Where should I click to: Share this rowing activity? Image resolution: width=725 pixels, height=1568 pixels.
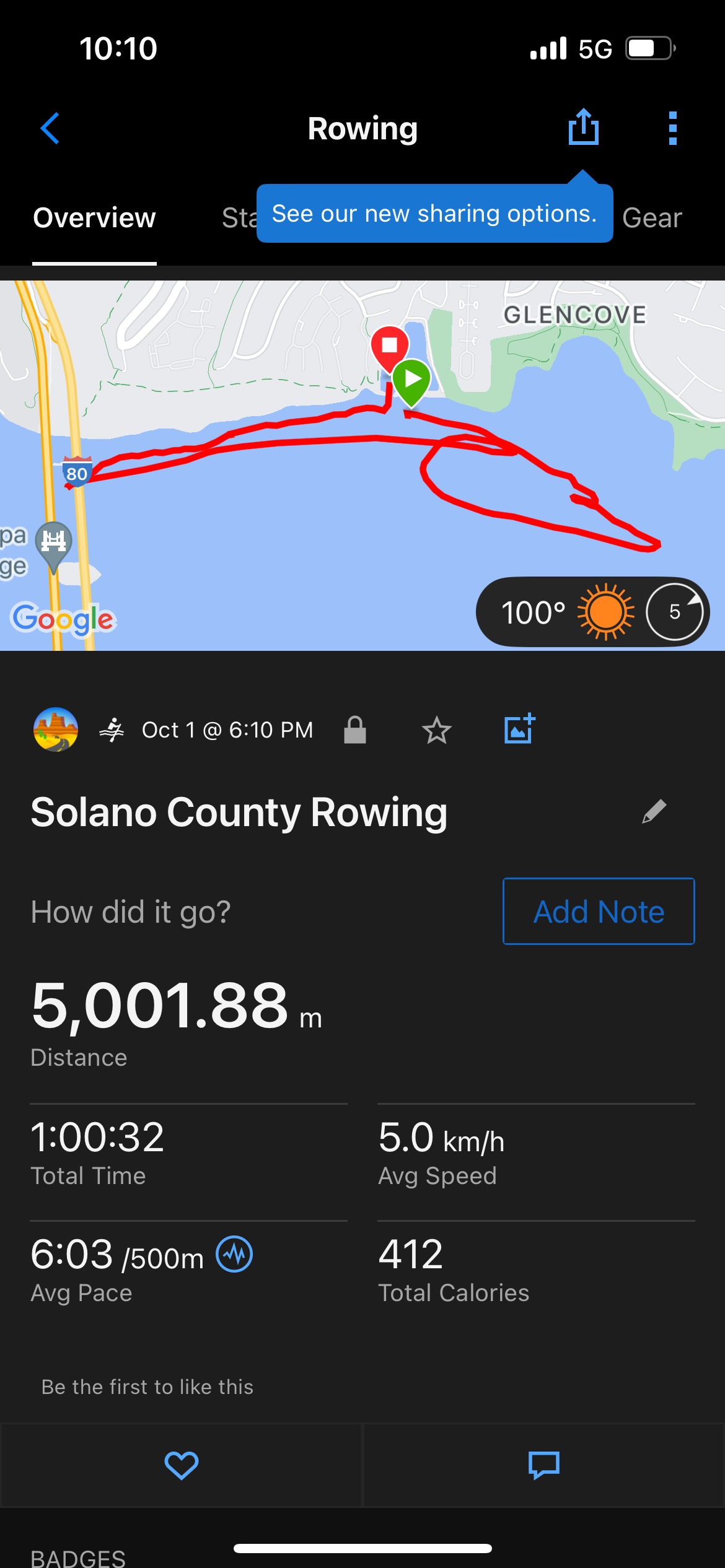point(584,126)
